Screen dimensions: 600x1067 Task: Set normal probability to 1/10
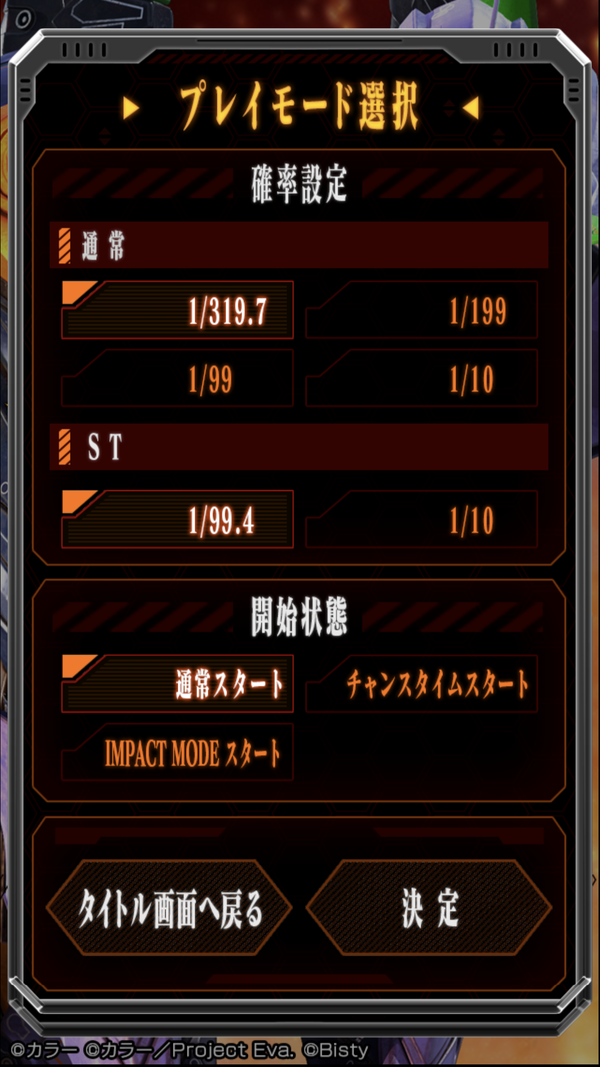pos(422,378)
